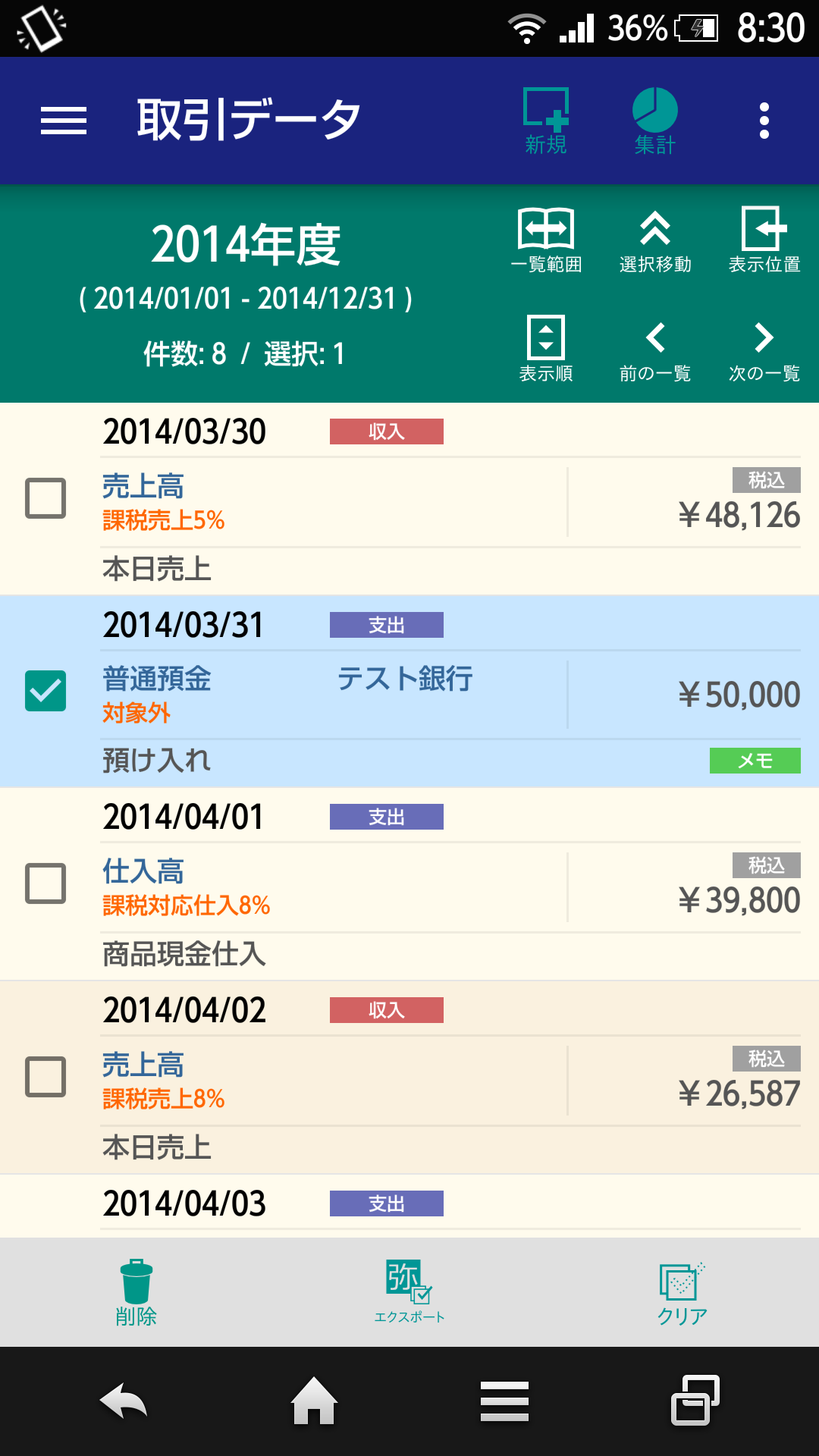
Task: Select the checkbox for 仕入高 on 2014/04/01
Action: (x=45, y=883)
